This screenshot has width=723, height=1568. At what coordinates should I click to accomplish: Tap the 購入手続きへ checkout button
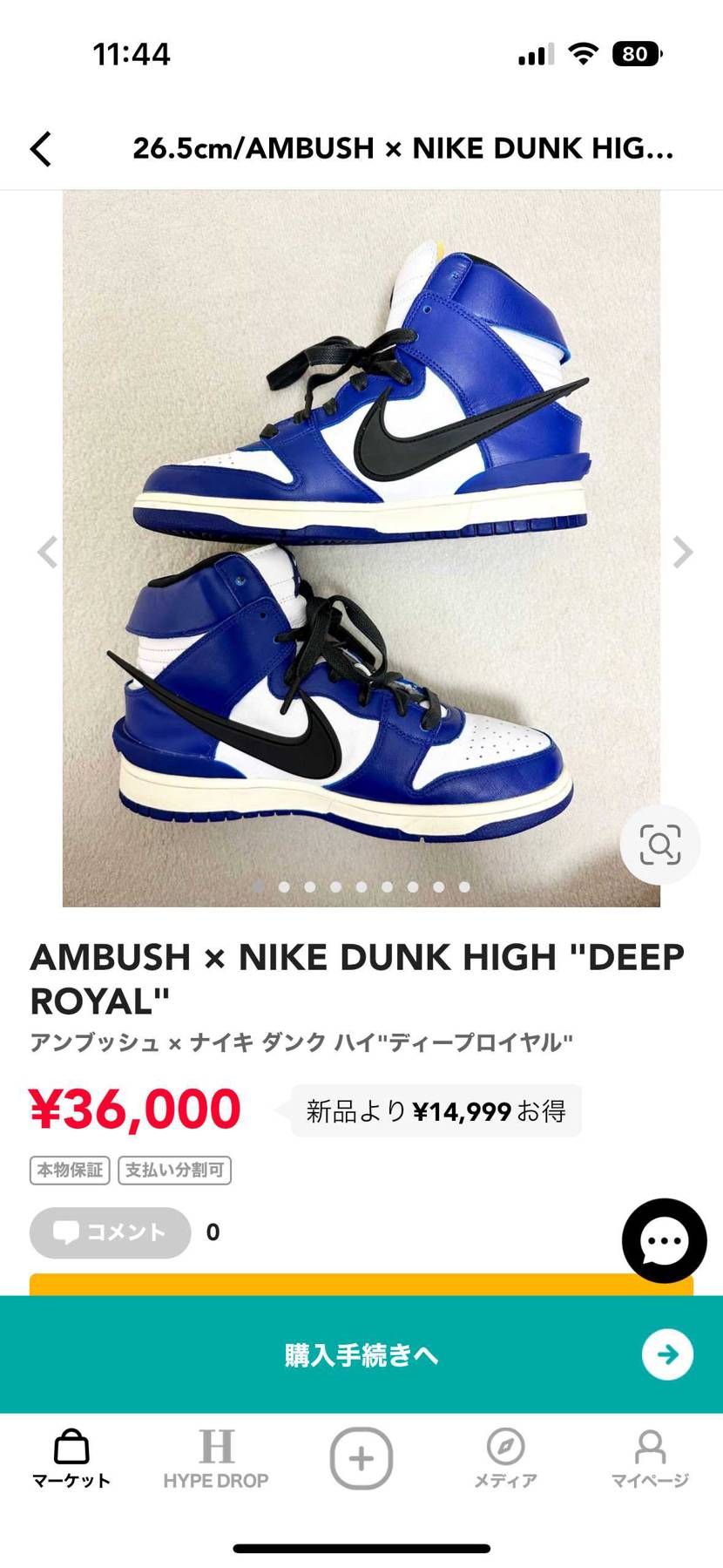(361, 1356)
